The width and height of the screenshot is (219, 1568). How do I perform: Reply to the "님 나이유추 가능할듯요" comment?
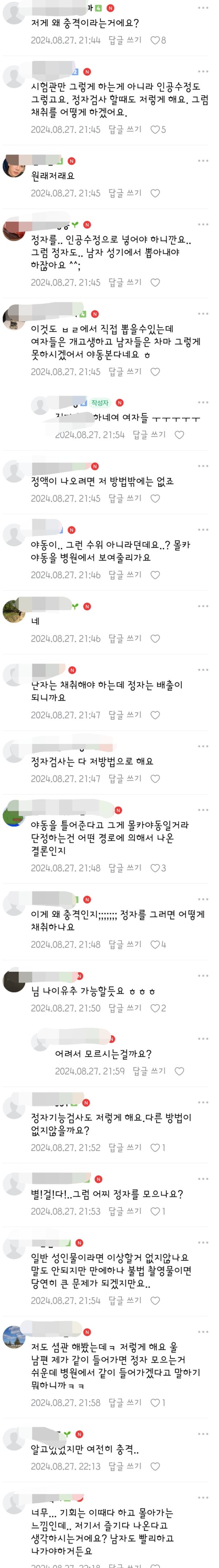[125, 1008]
